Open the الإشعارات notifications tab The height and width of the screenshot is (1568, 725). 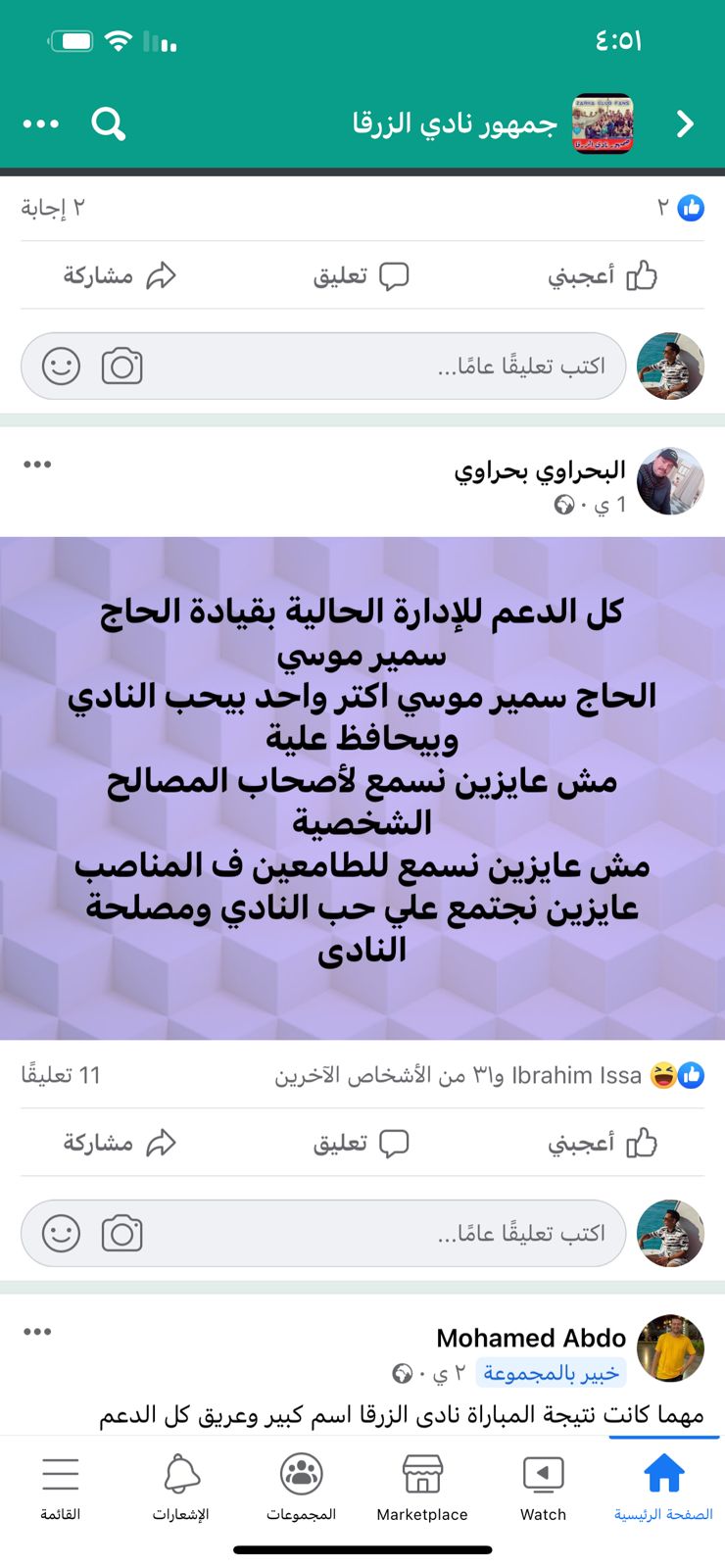[180, 1488]
